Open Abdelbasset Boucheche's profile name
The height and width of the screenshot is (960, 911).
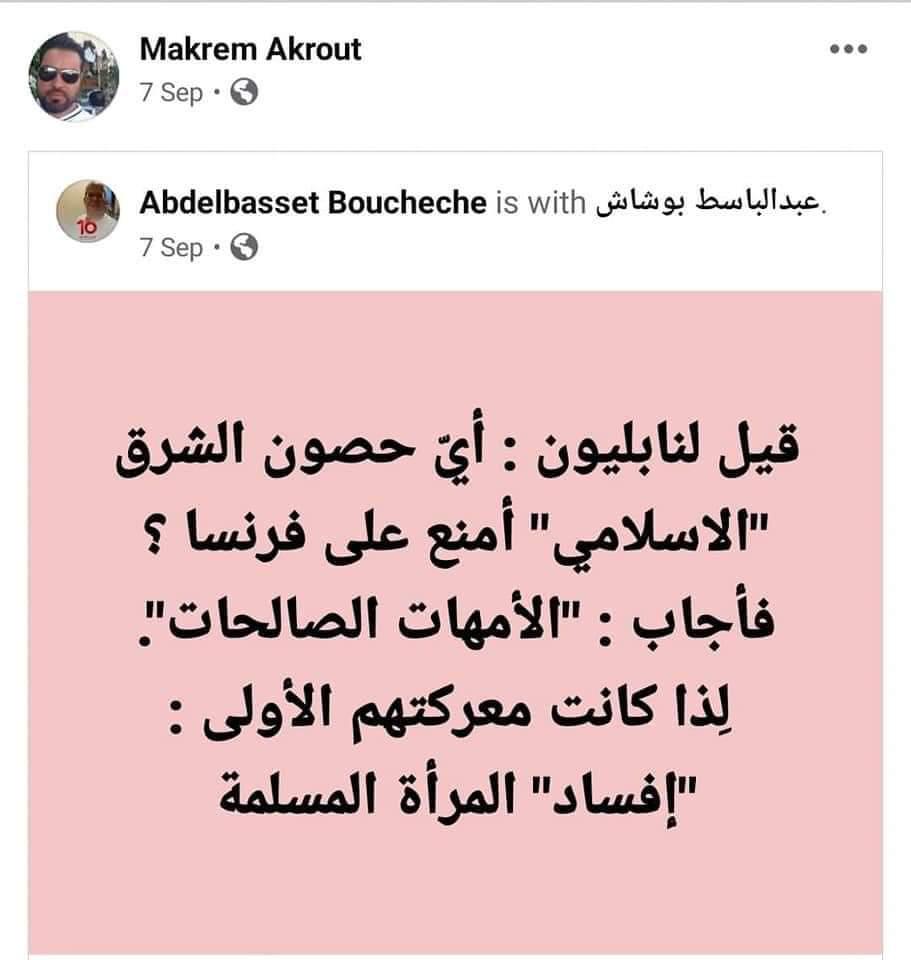pyautogui.click(x=313, y=204)
